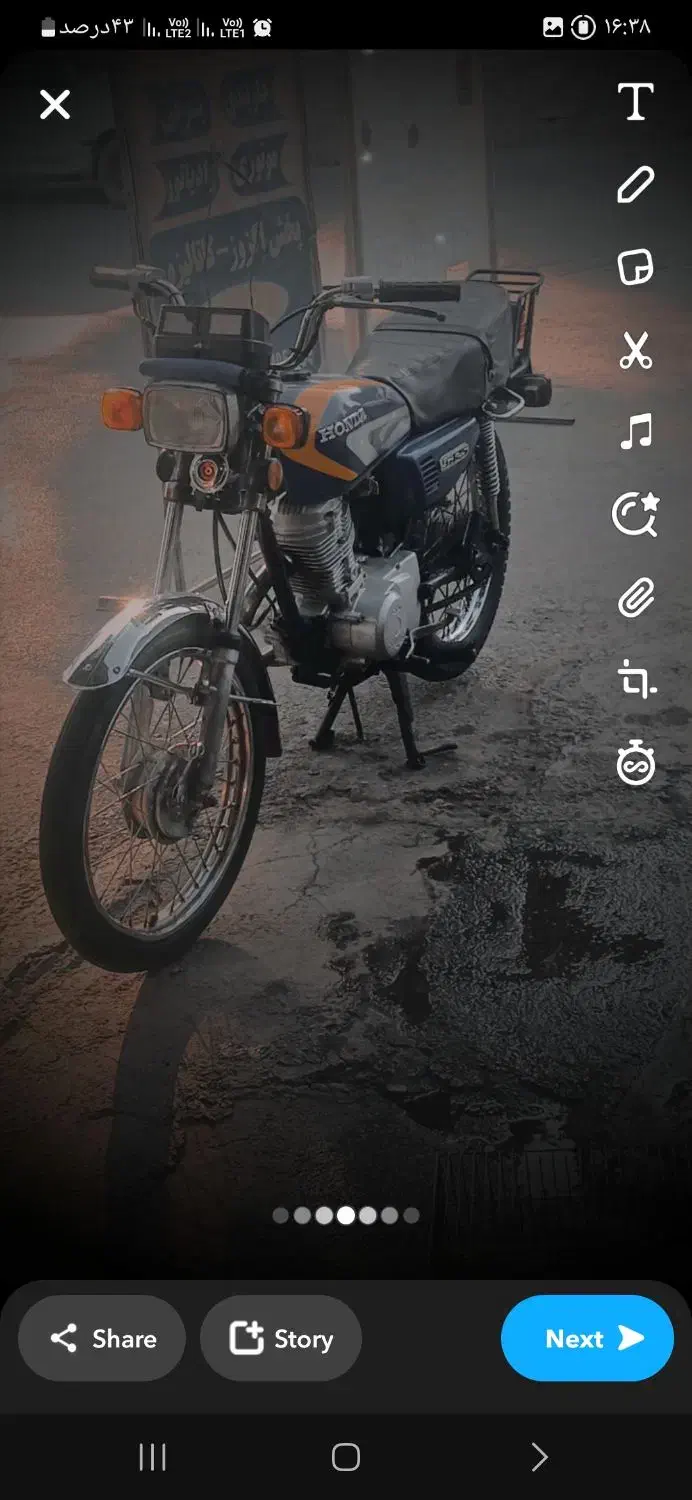Add text caption to the snap
Viewport: 692px width, 1500px height.
pos(635,102)
